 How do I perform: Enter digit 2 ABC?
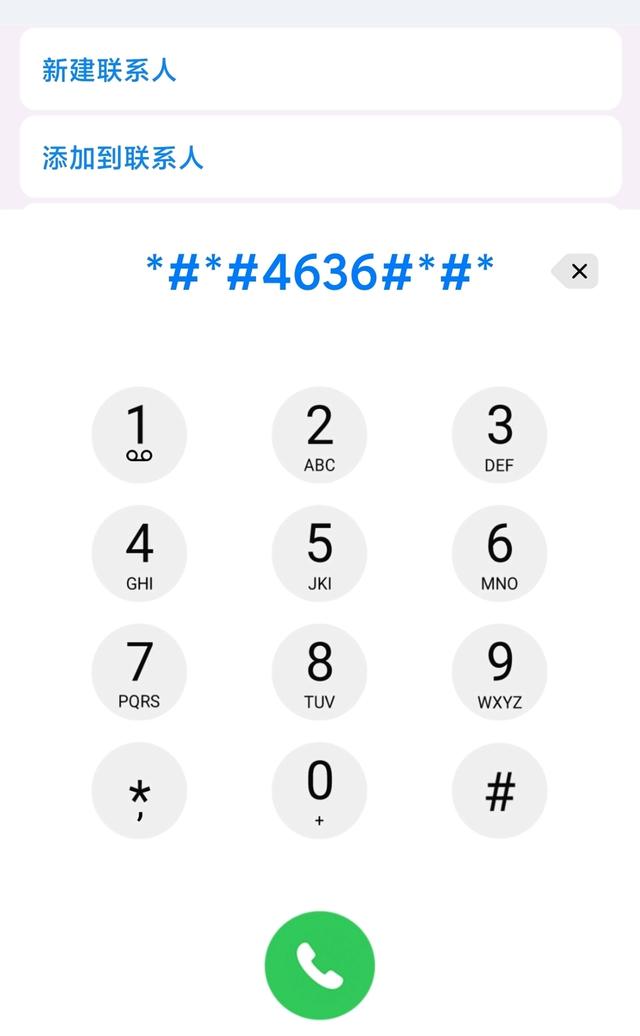pyautogui.click(x=320, y=435)
